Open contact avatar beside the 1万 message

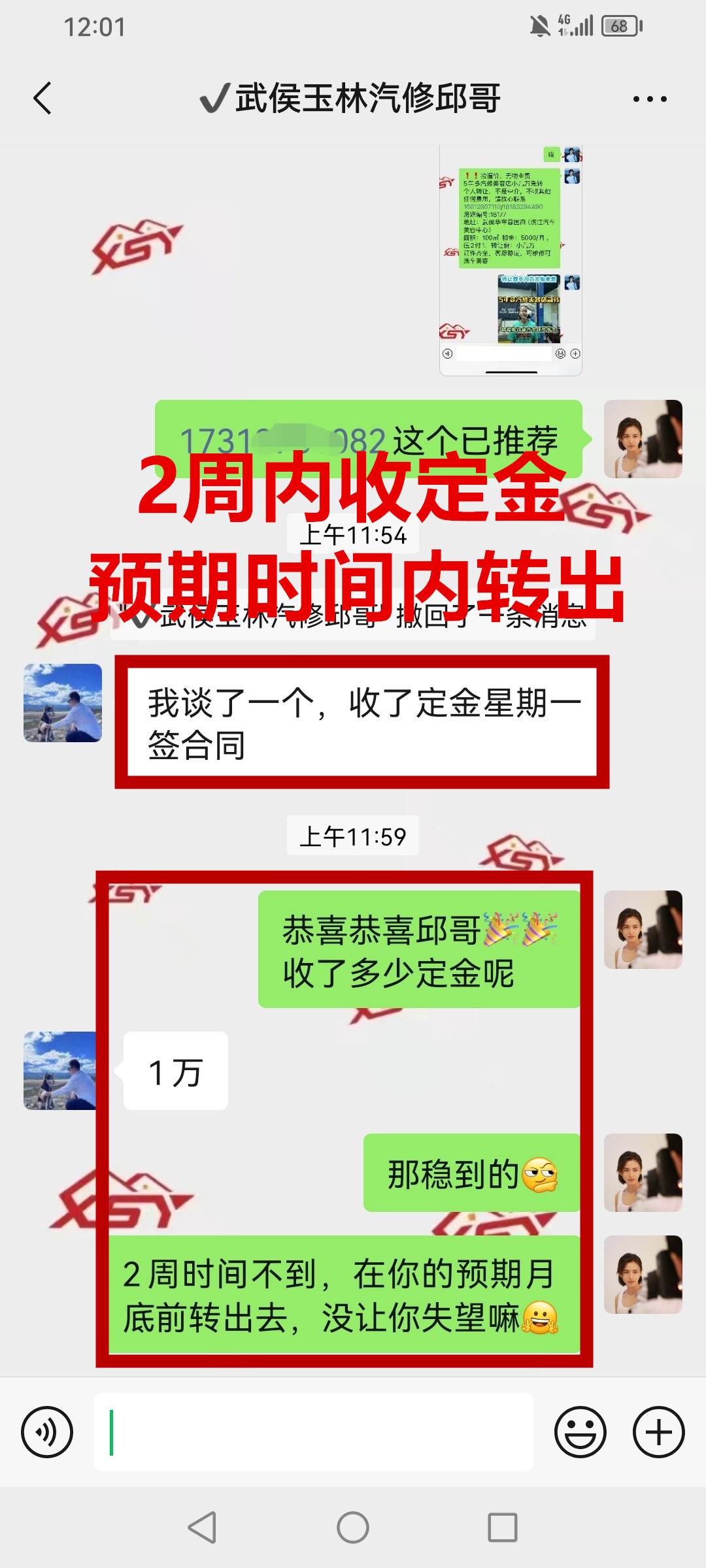[60, 1070]
